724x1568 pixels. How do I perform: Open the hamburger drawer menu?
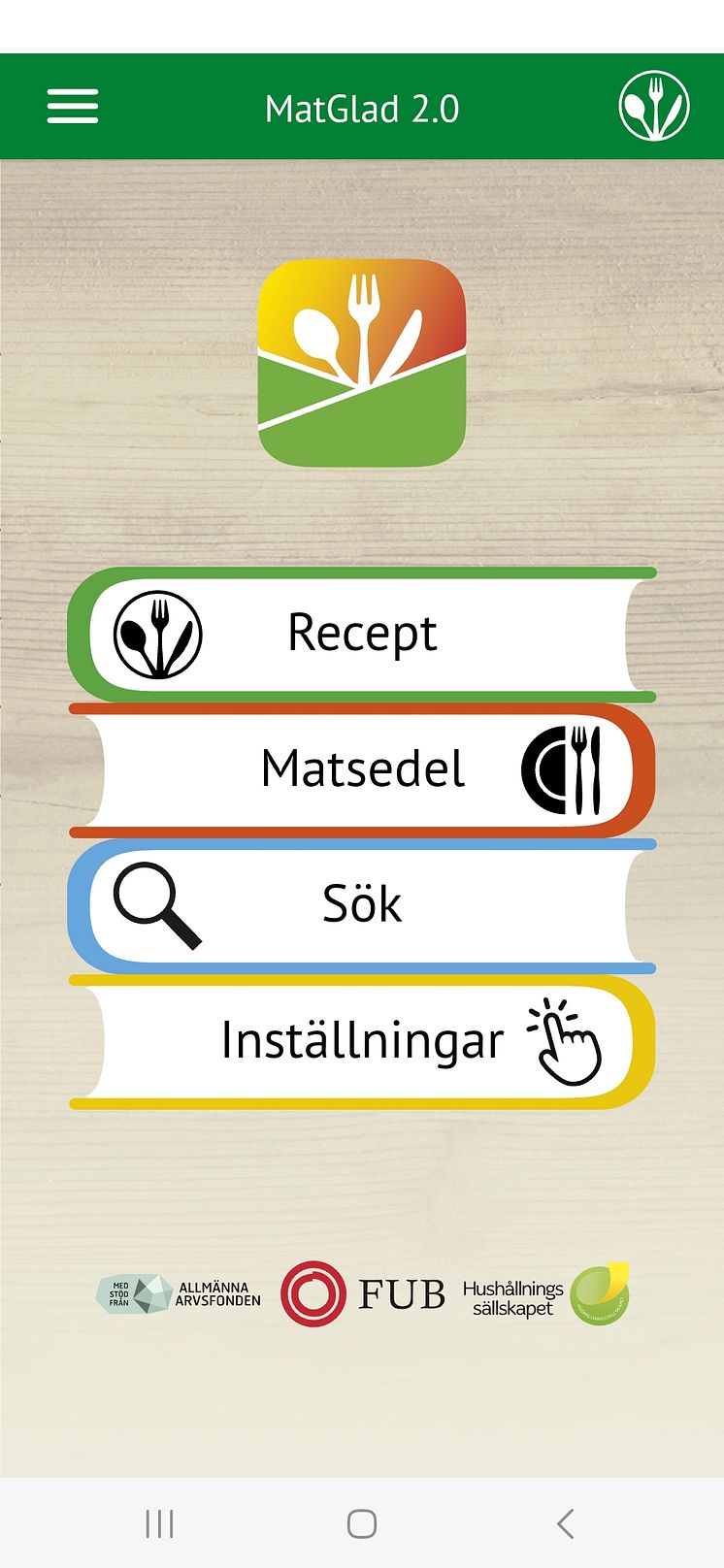(x=73, y=107)
